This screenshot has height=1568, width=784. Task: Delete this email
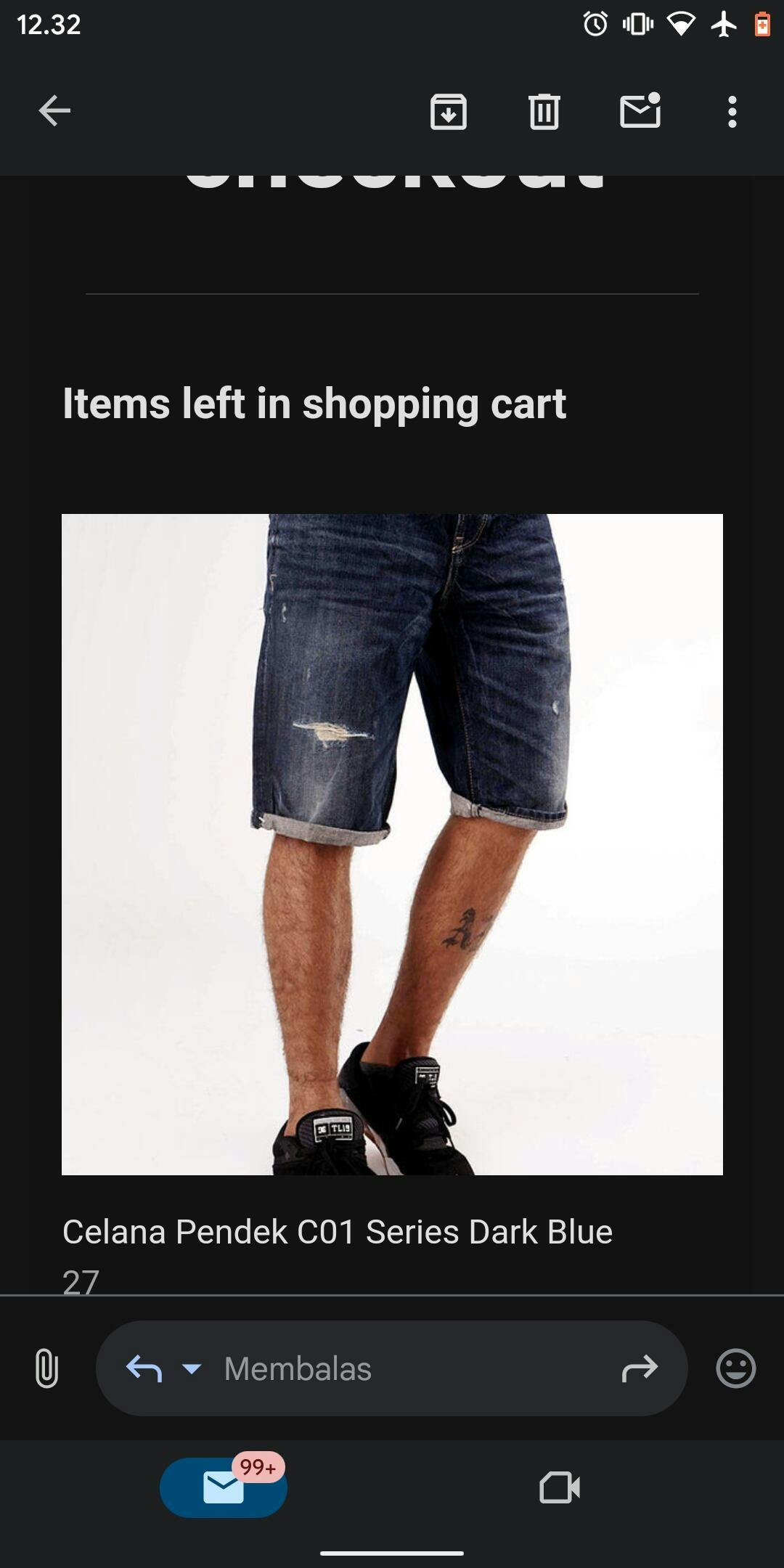coord(544,111)
